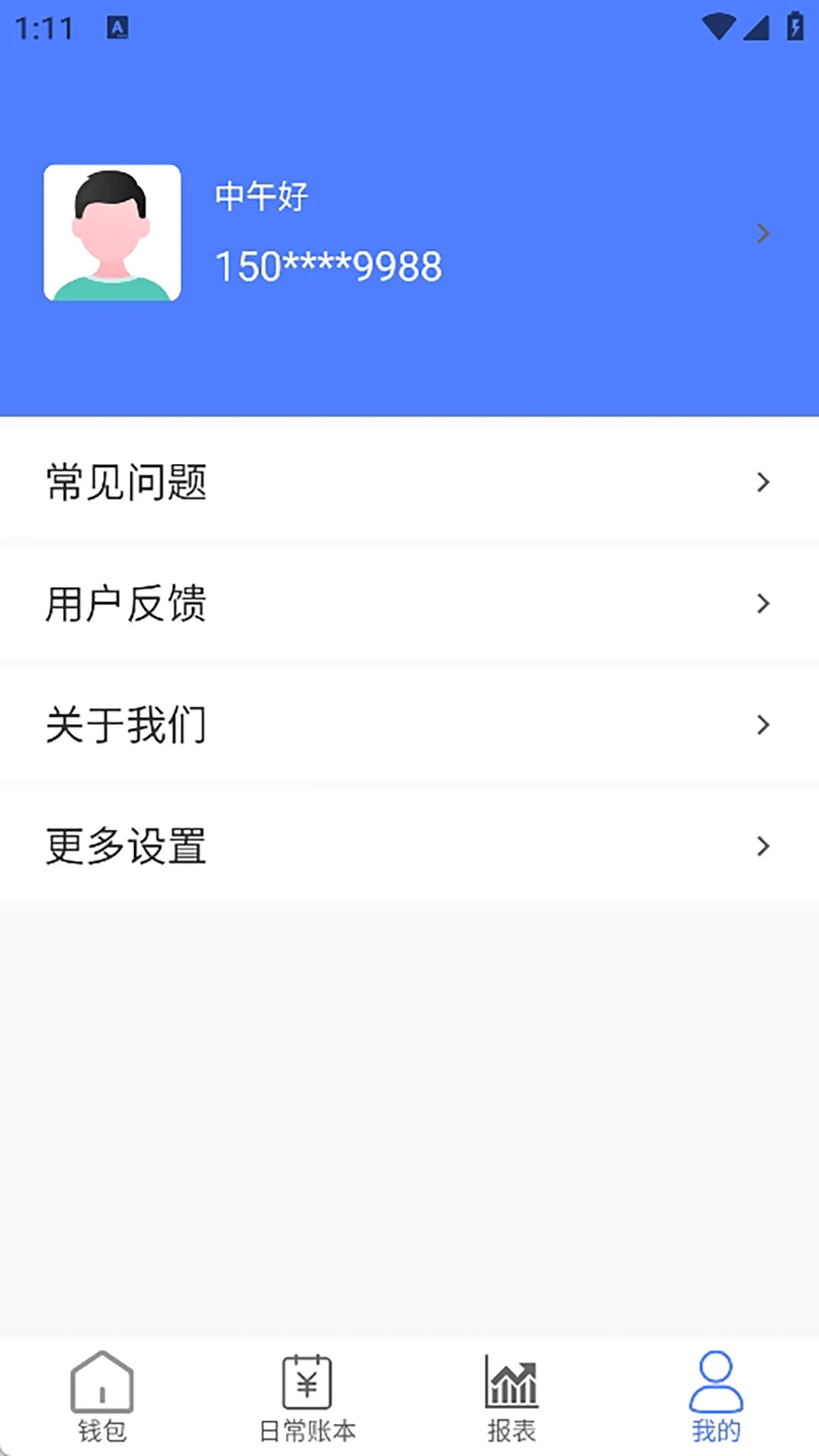Image resolution: width=819 pixels, height=1456 pixels.
Task: Expand the 常见问题 row arrow
Action: [x=763, y=482]
